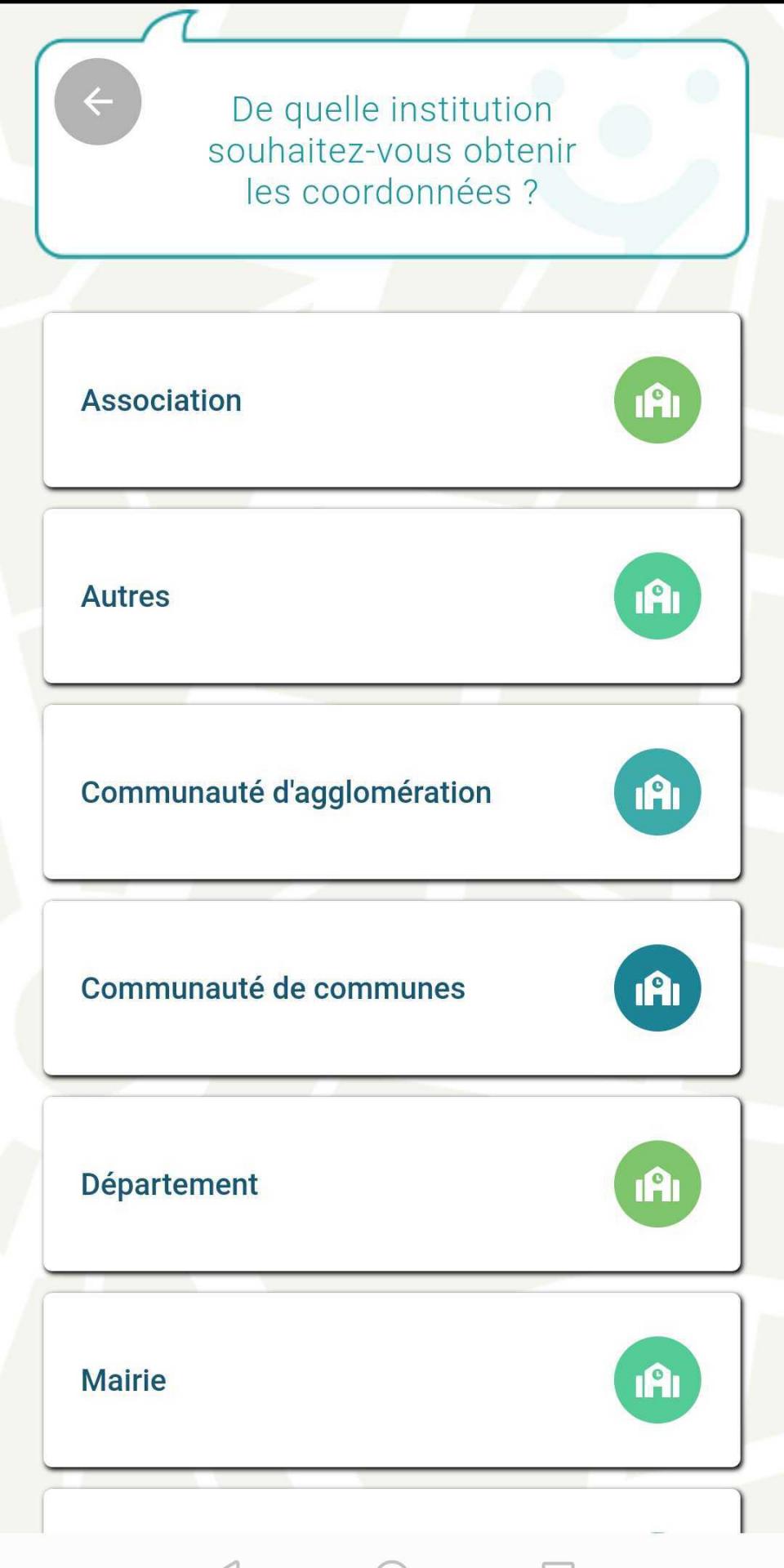Pick Communauté de communes
Viewport: 784px width, 1568px height.
[392, 988]
